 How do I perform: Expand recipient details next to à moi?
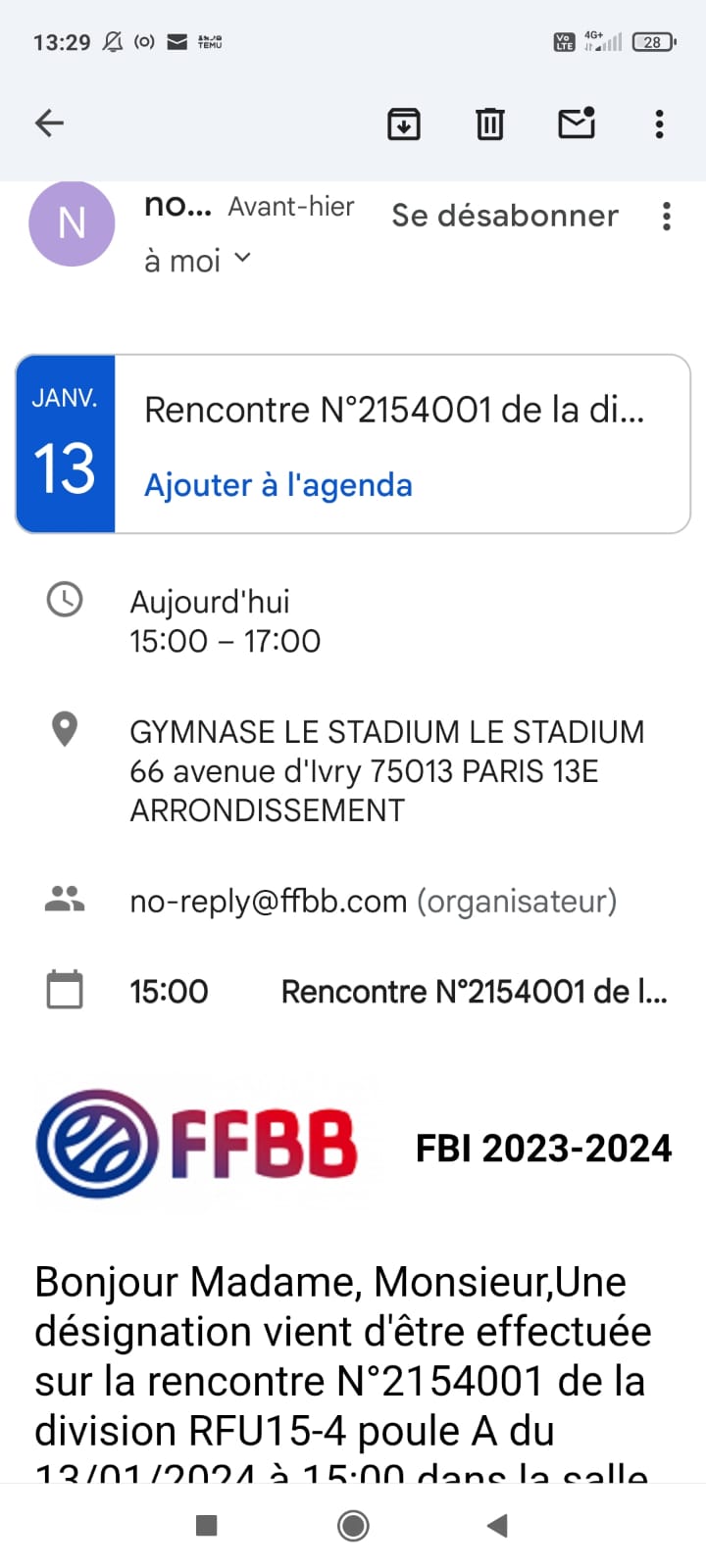tap(243, 259)
